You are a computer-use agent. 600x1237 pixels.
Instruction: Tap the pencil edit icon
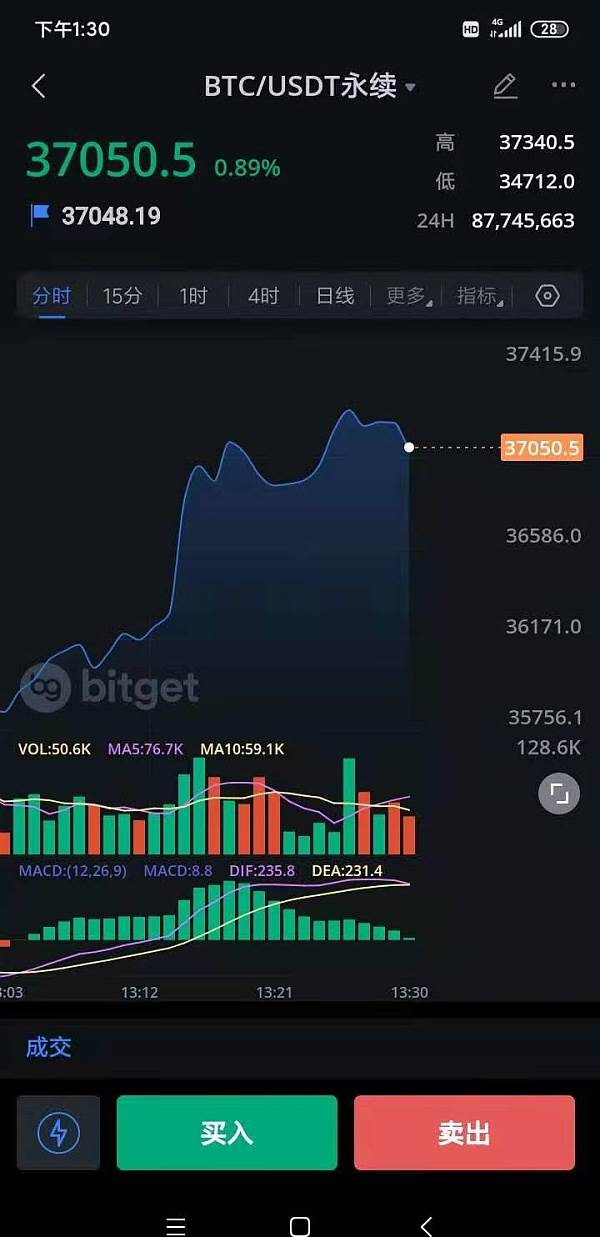click(505, 86)
